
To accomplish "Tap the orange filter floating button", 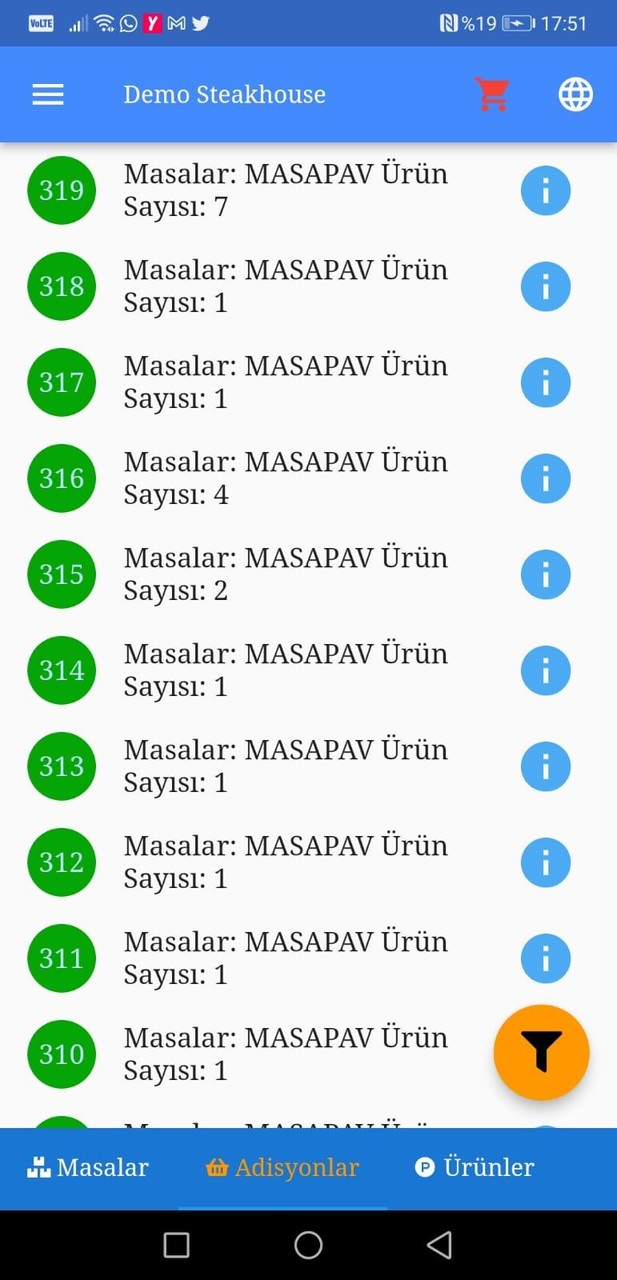I will click(541, 1052).
